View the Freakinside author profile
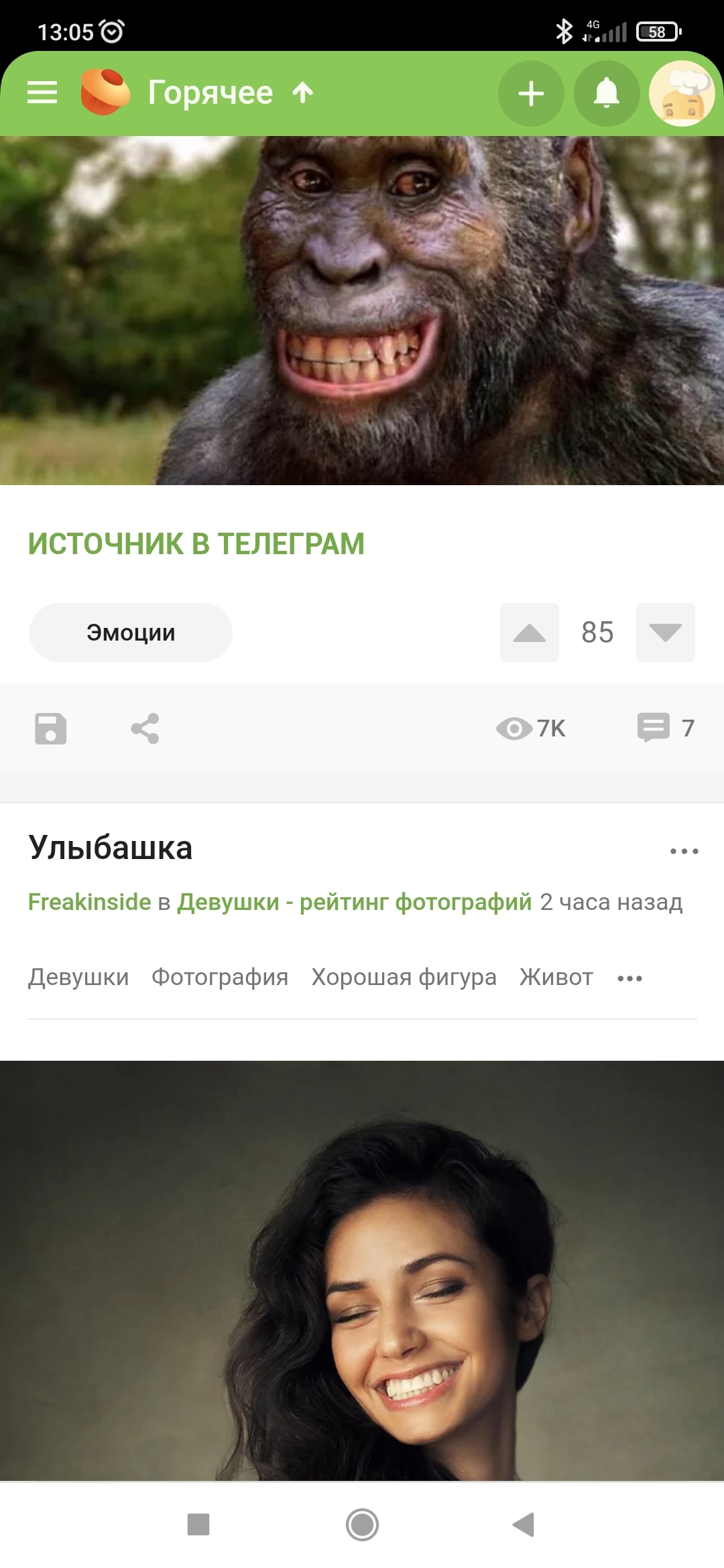This screenshot has width=724, height=1568. click(x=89, y=902)
